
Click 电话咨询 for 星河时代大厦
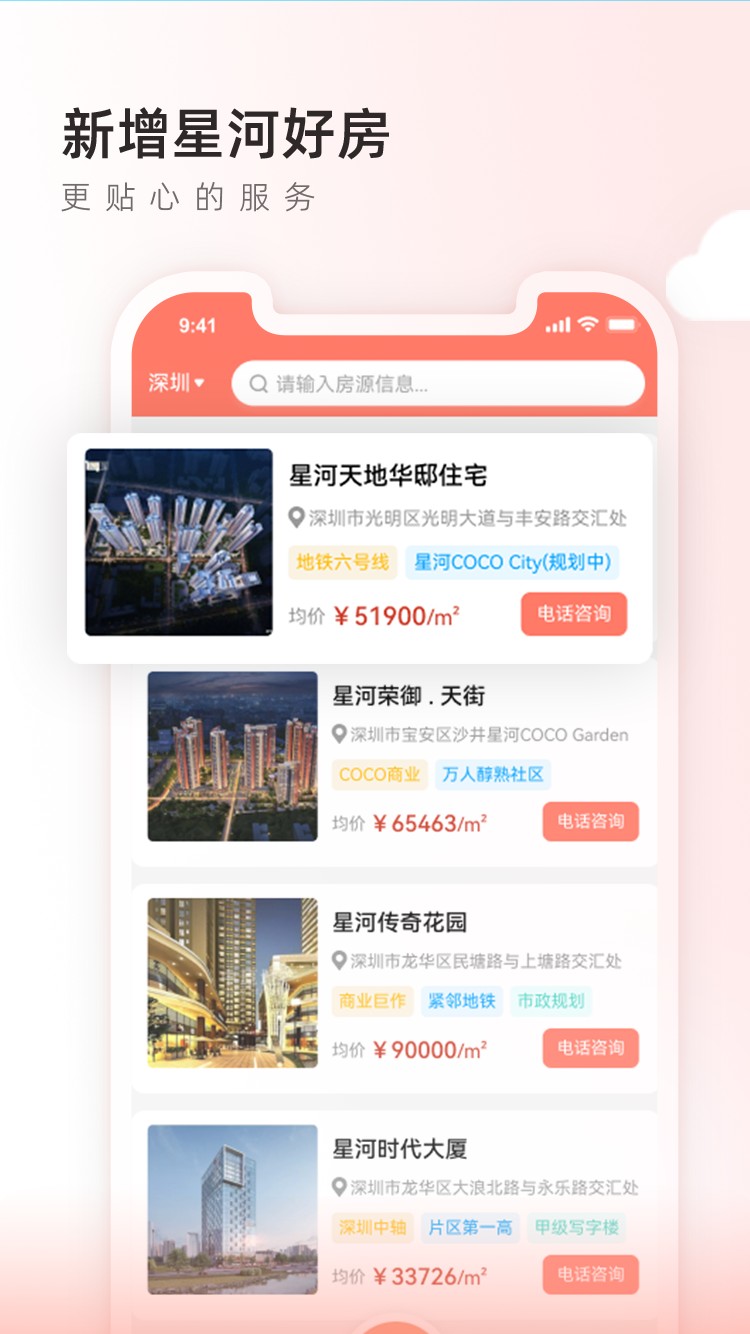pyautogui.click(x=590, y=1275)
